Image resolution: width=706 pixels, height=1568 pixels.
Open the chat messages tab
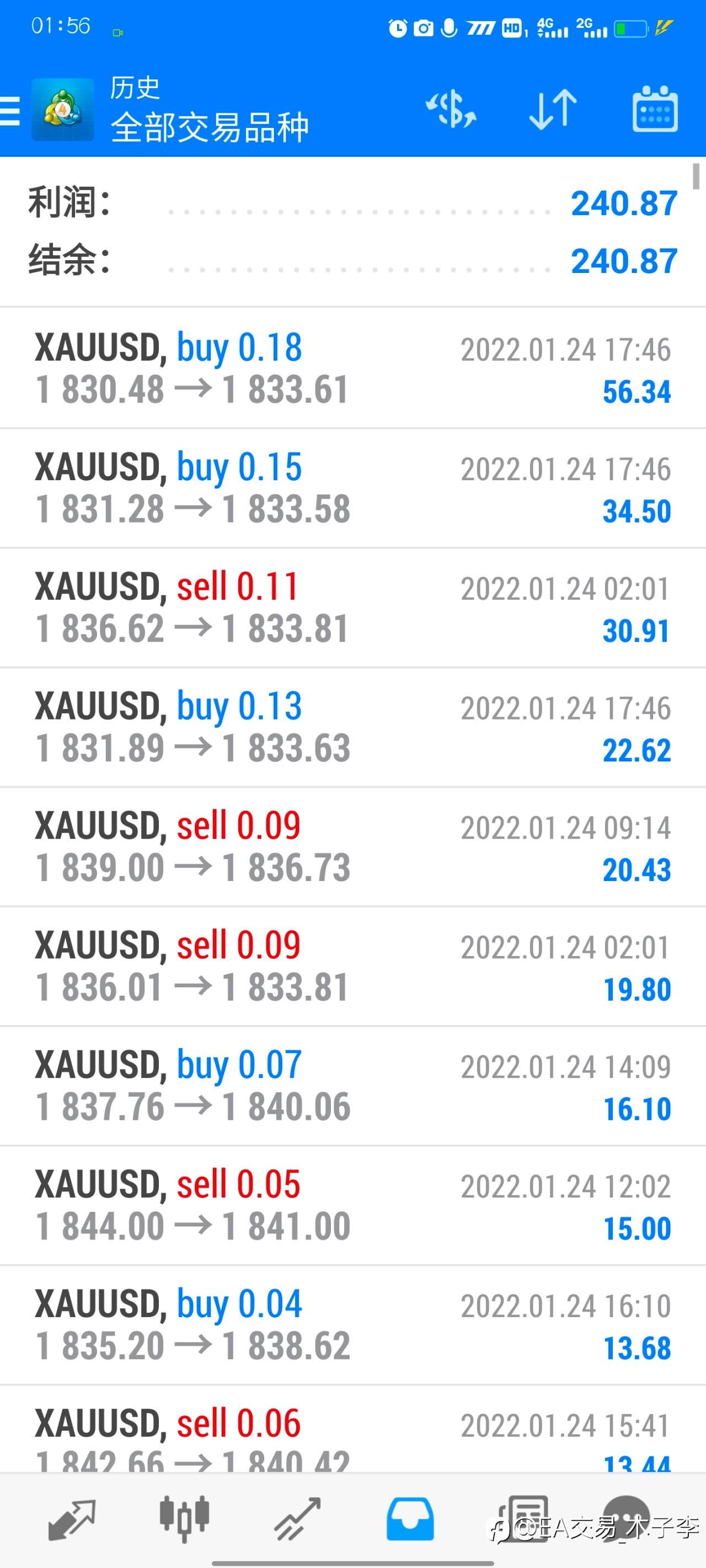pyautogui.click(x=628, y=1519)
